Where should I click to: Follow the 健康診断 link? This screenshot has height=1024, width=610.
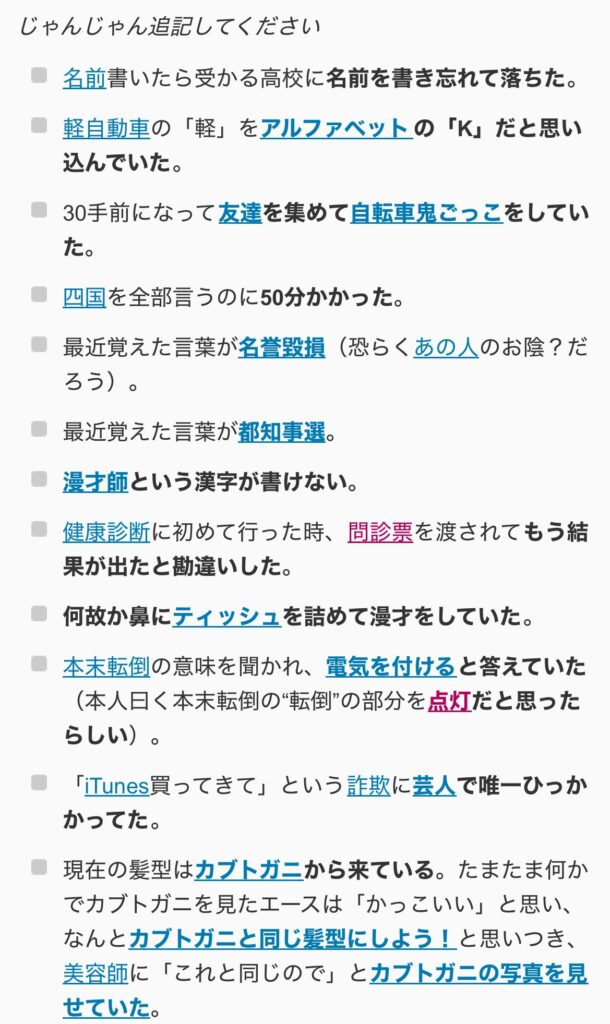[106, 532]
